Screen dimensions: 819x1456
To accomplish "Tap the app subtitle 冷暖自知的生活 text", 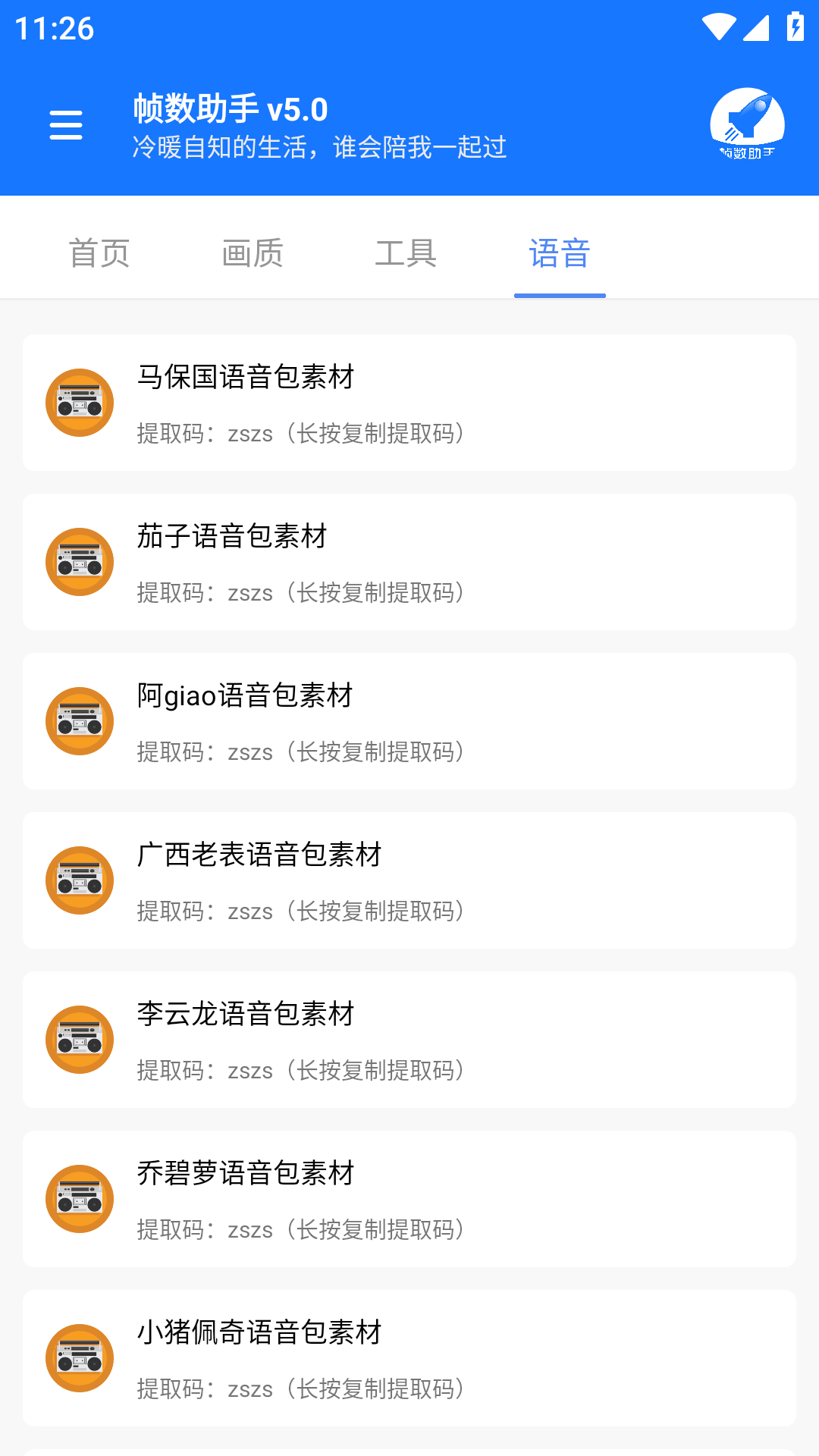I will coord(322,148).
